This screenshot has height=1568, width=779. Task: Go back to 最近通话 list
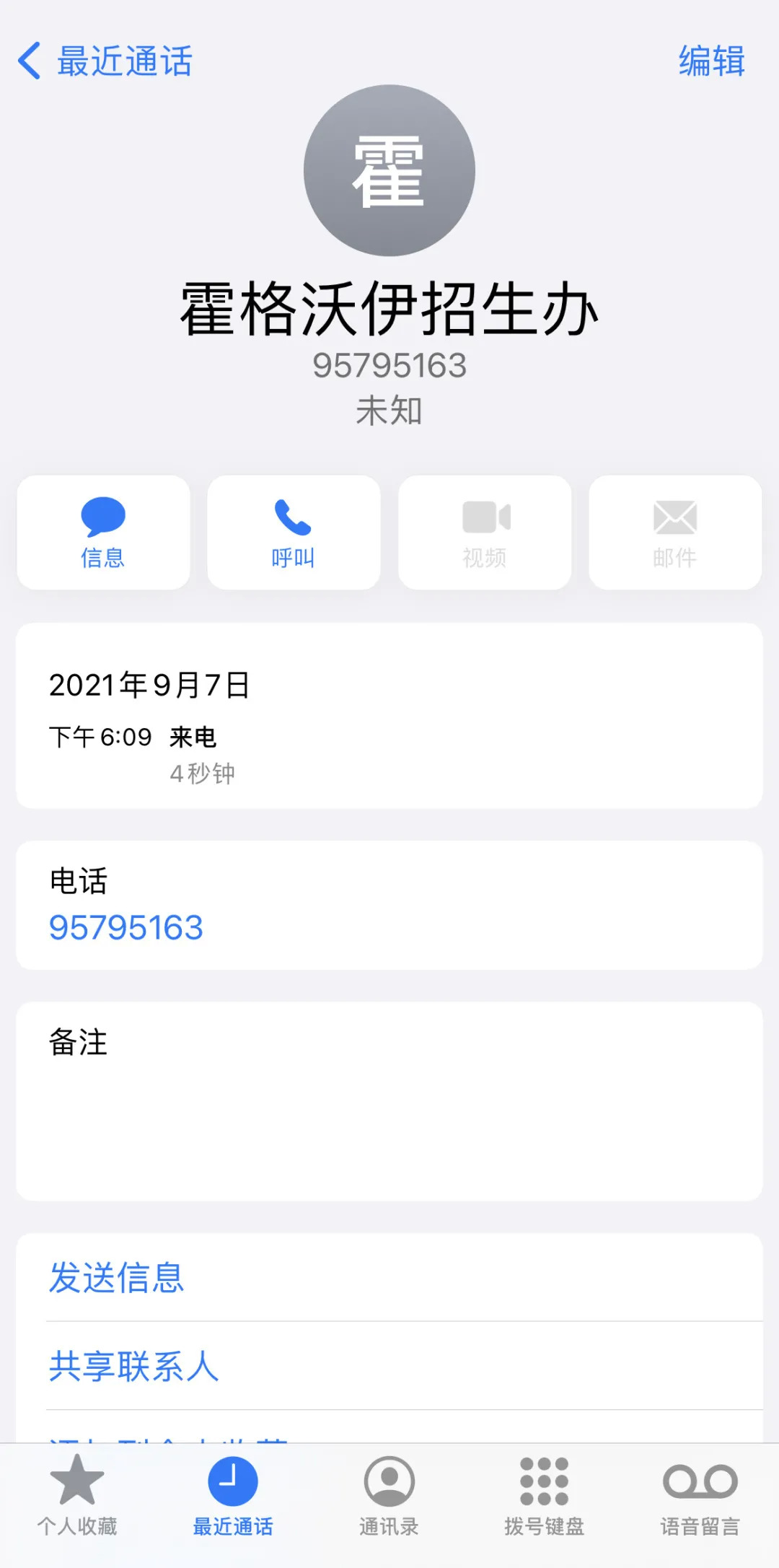[105, 61]
